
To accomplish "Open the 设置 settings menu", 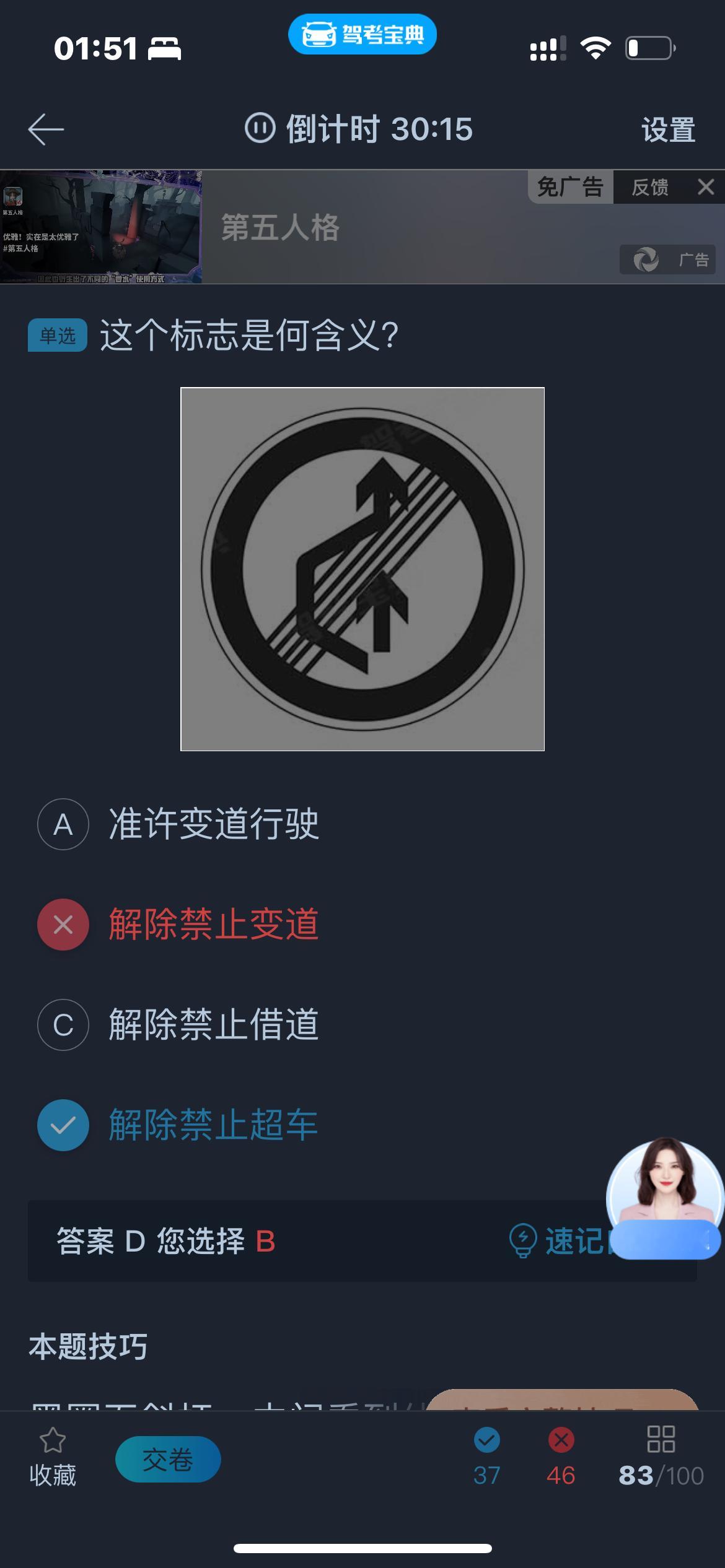I will [668, 129].
